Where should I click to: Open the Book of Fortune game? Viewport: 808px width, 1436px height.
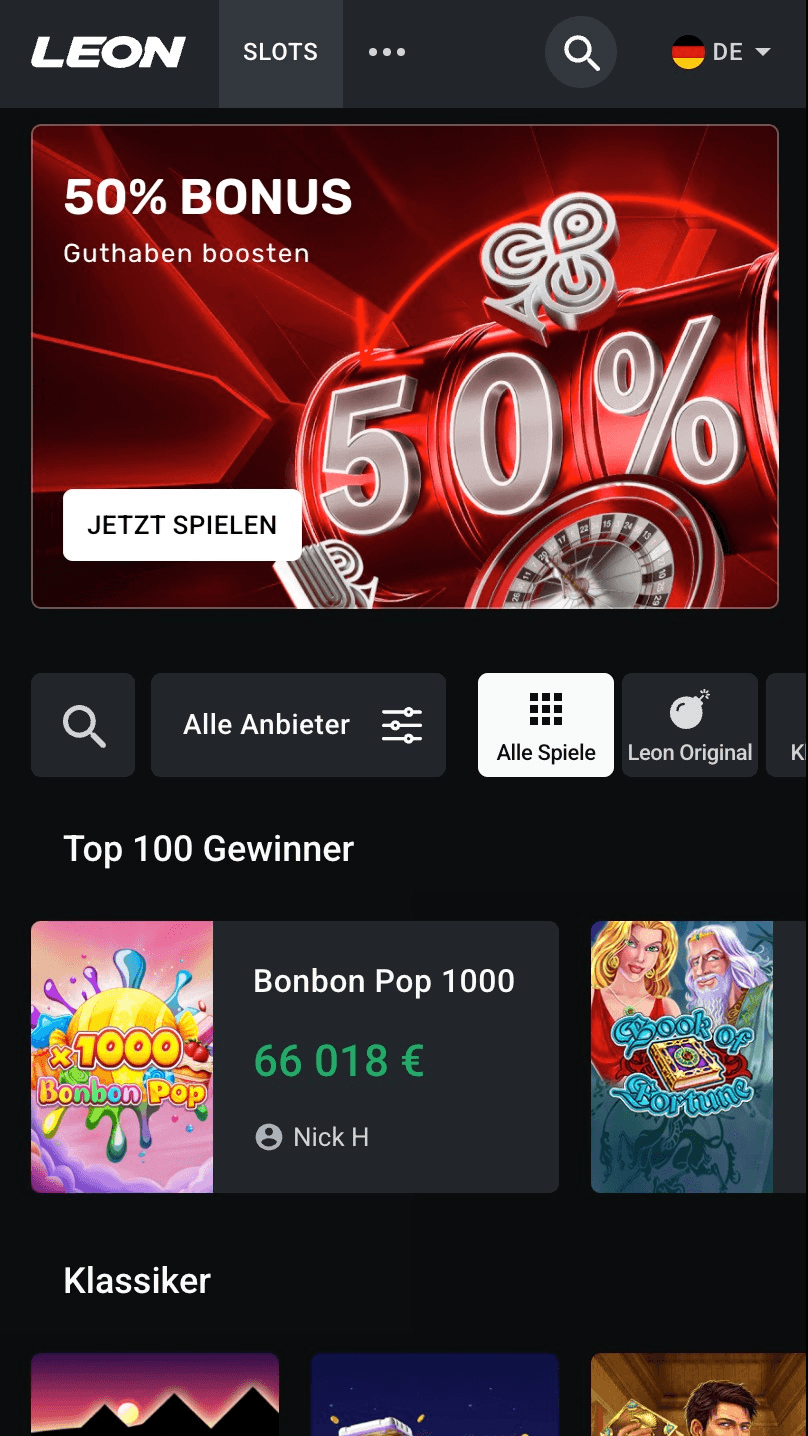684,1057
